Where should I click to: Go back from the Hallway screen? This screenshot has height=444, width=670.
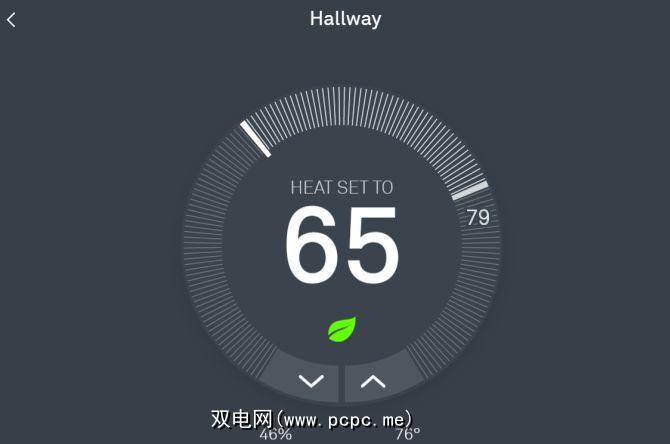pos(12,19)
